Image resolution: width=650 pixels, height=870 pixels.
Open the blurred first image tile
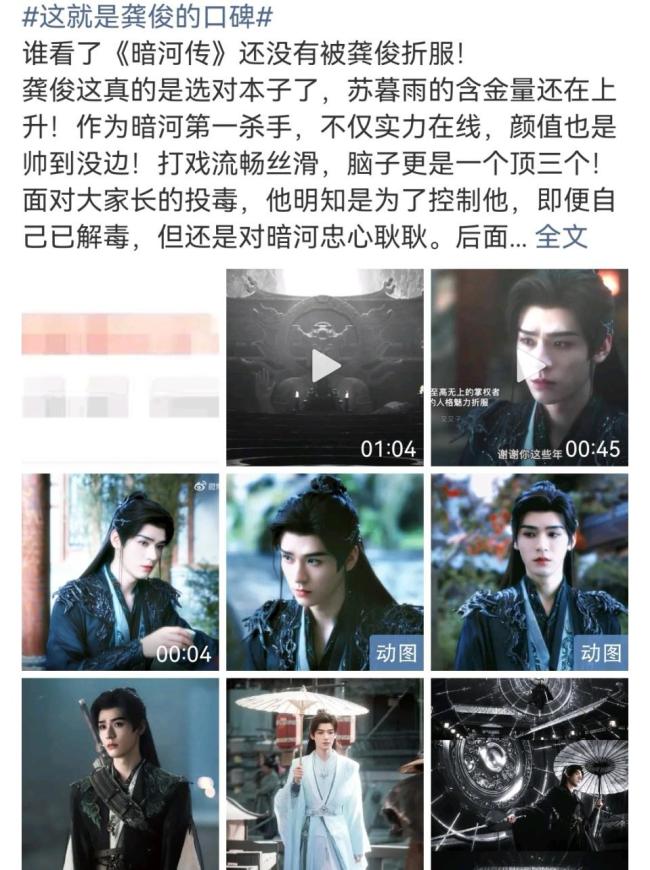click(x=120, y=366)
